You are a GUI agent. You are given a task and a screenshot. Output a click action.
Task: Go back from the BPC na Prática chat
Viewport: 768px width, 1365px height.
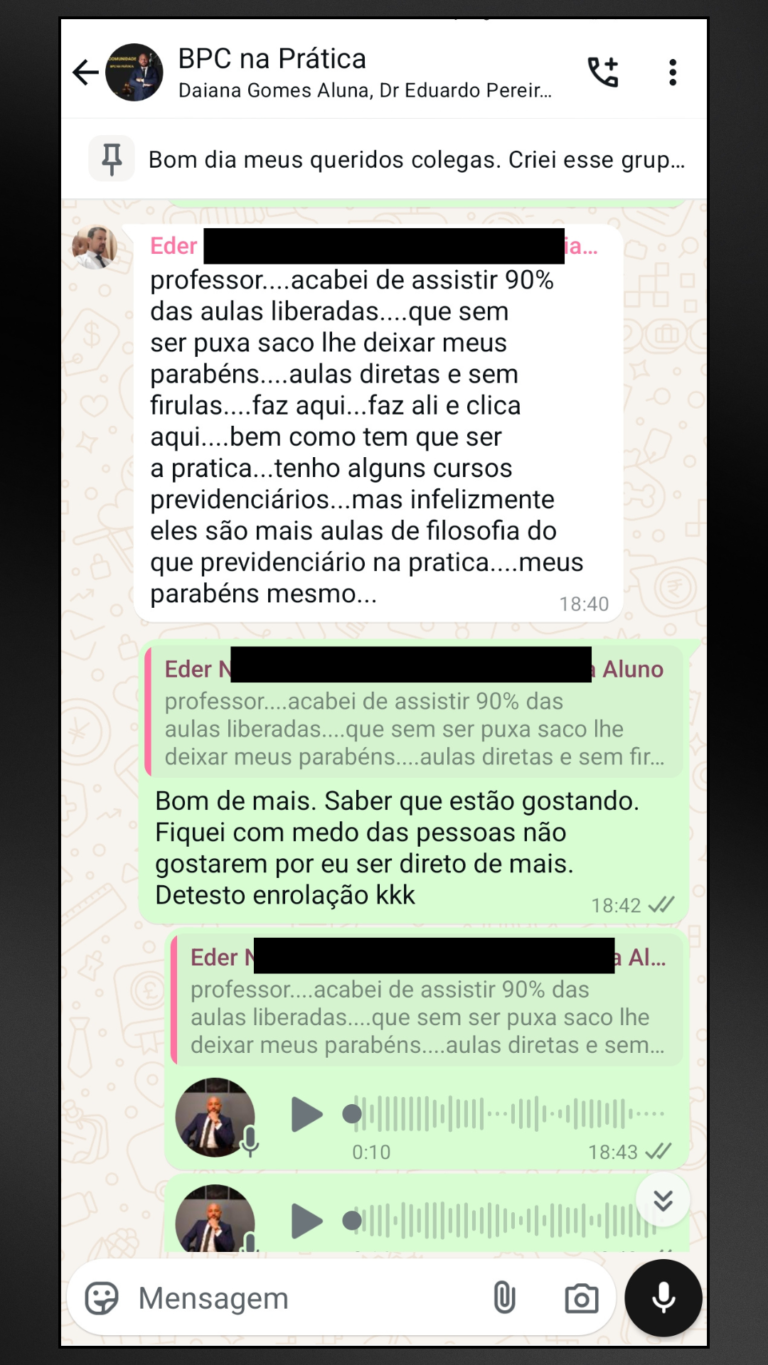86,72
